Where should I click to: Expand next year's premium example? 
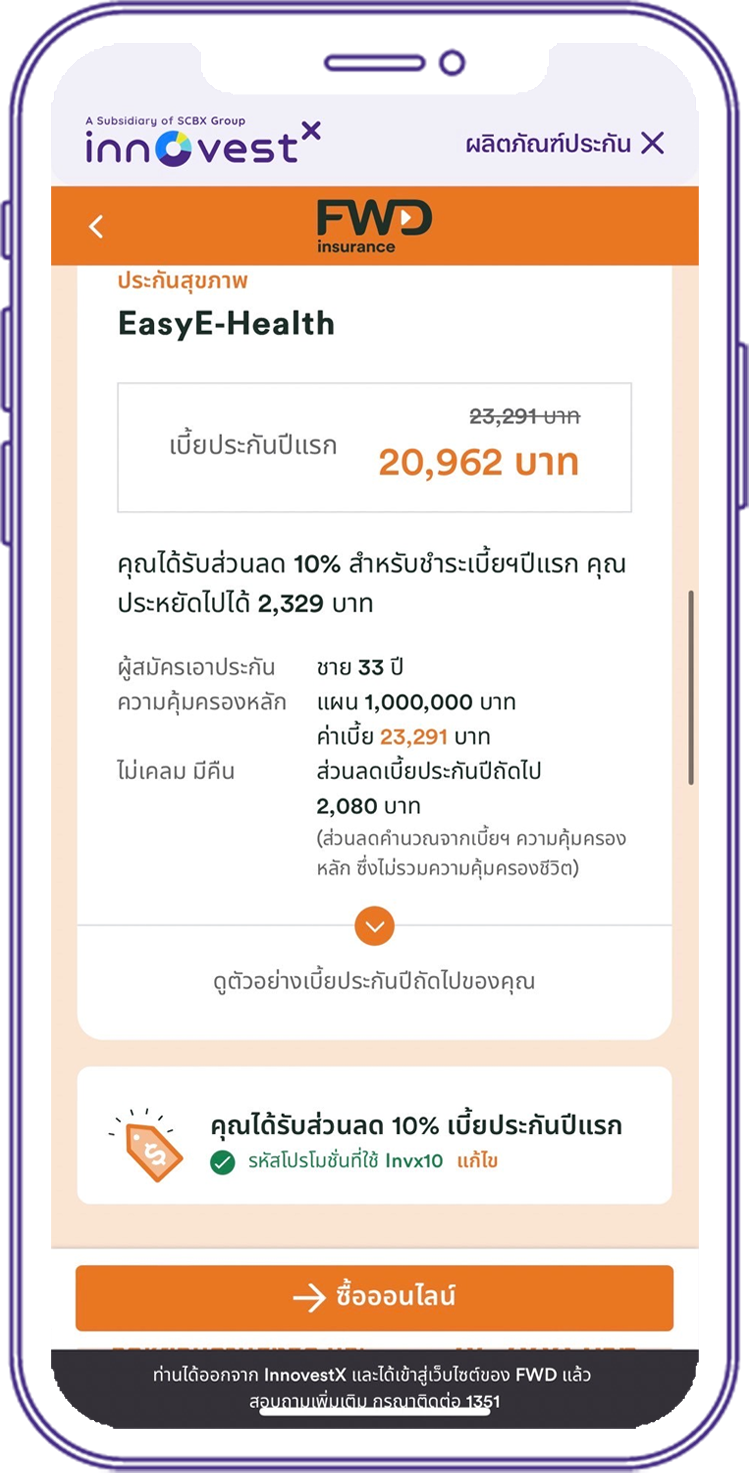coord(374,926)
